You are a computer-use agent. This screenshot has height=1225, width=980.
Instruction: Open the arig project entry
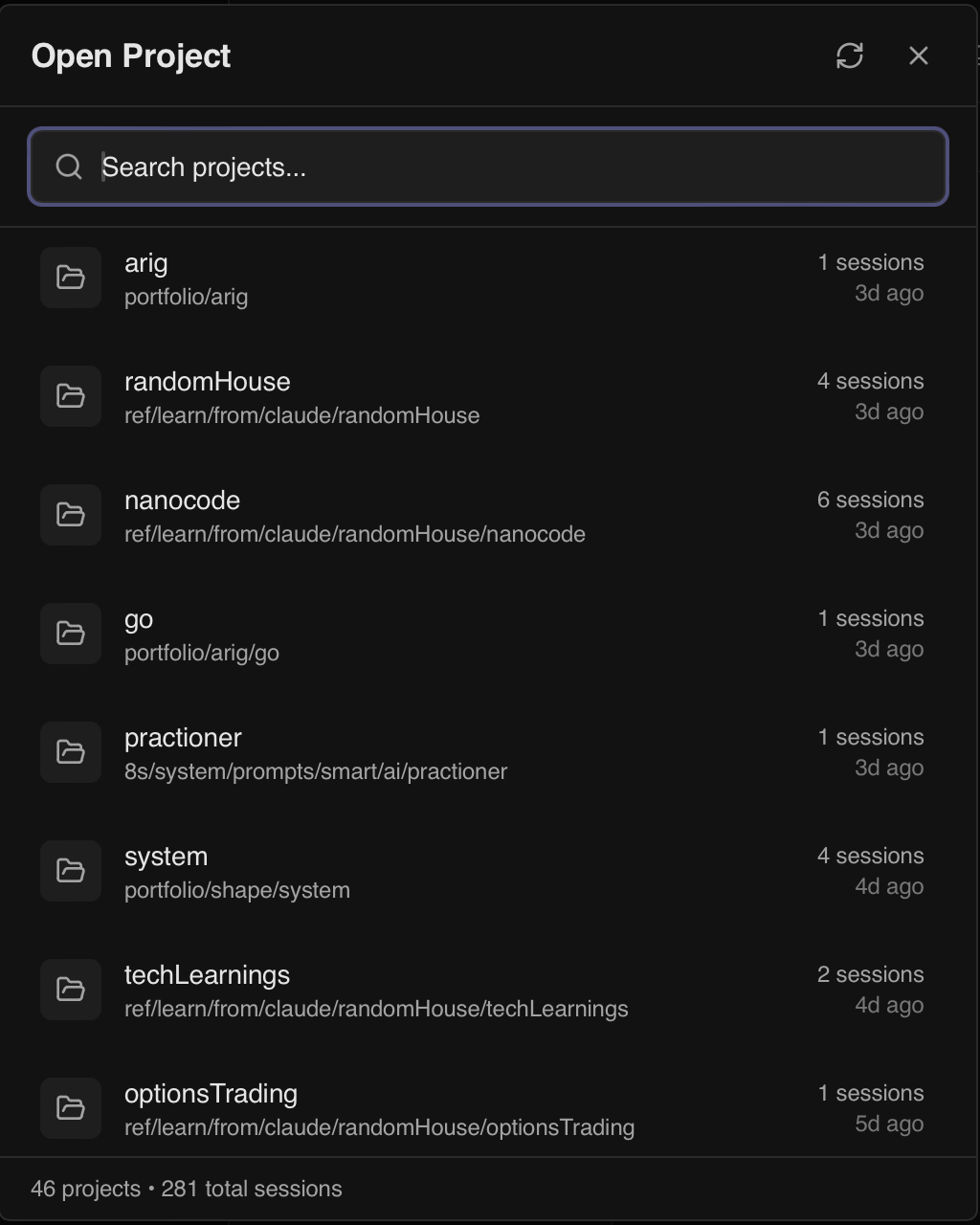point(383,278)
